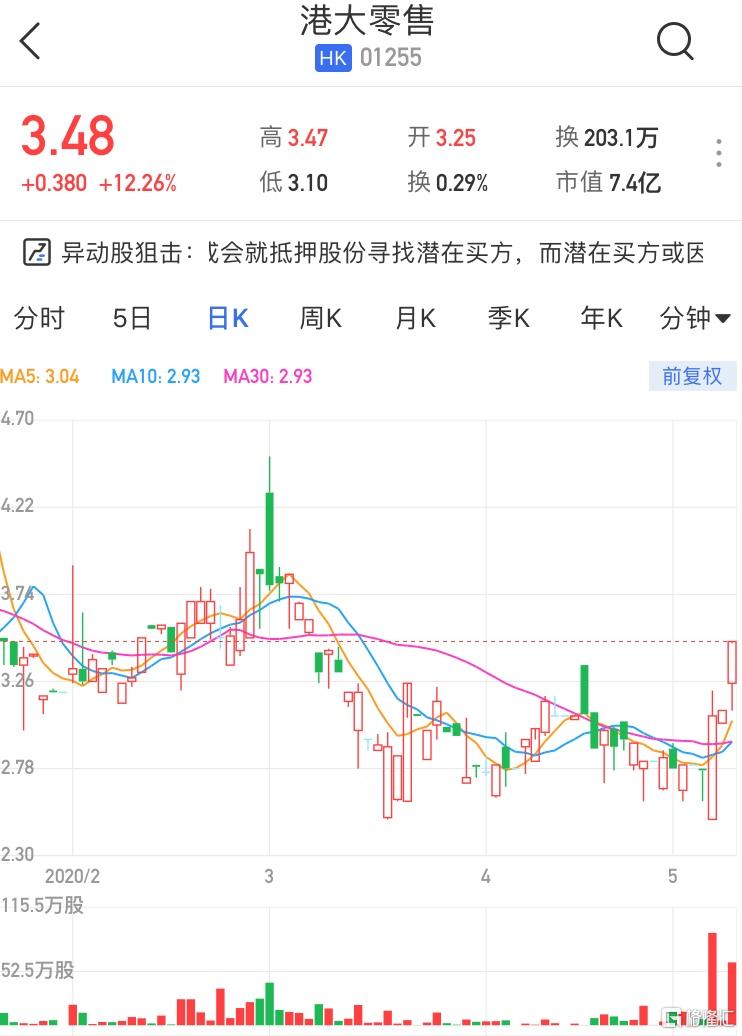This screenshot has height=1036, width=742.
Task: Switch to the 季K chart tab
Action: tap(508, 319)
